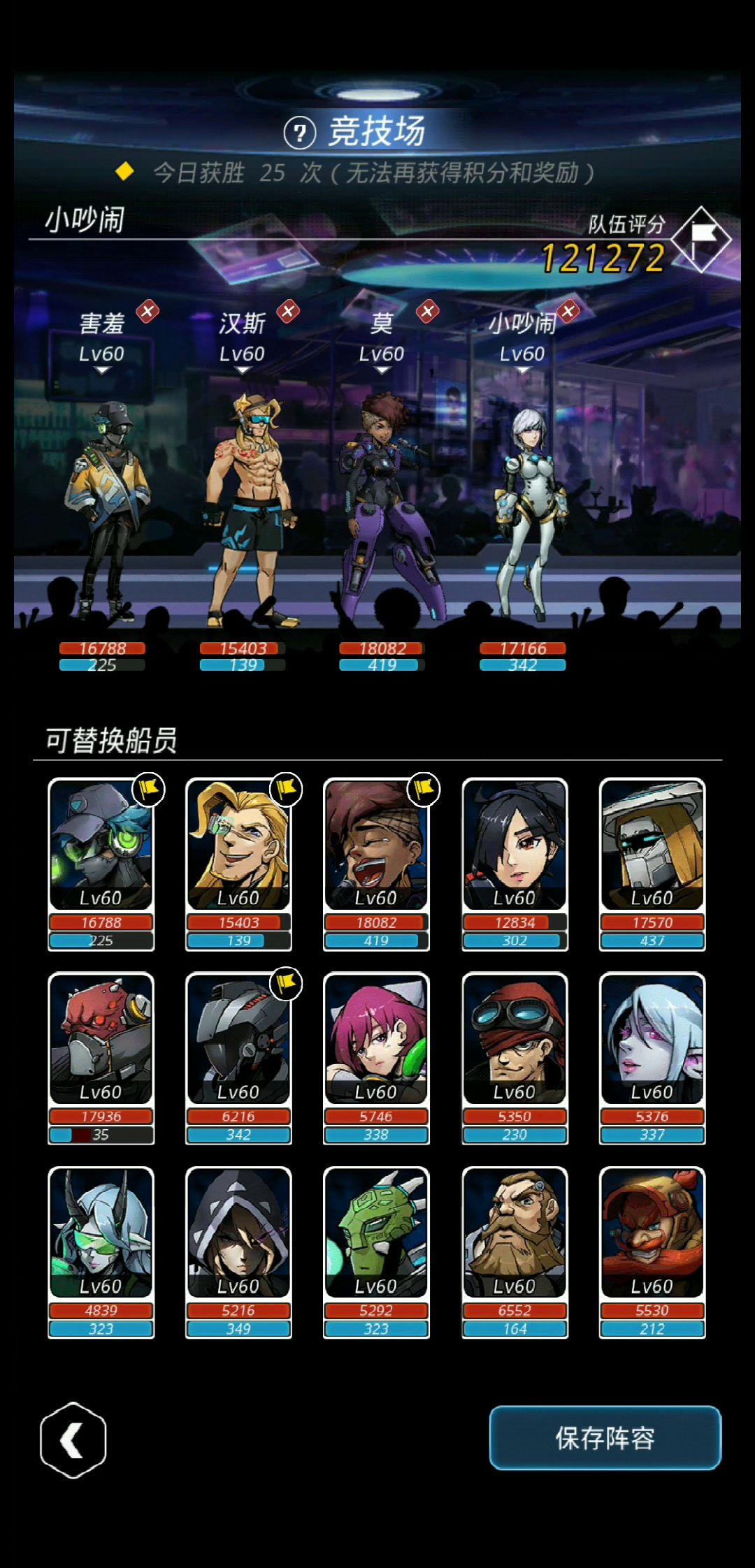This screenshot has width=755, height=1568.
Task: Go back with the hexagon arrow
Action: tap(73, 1439)
